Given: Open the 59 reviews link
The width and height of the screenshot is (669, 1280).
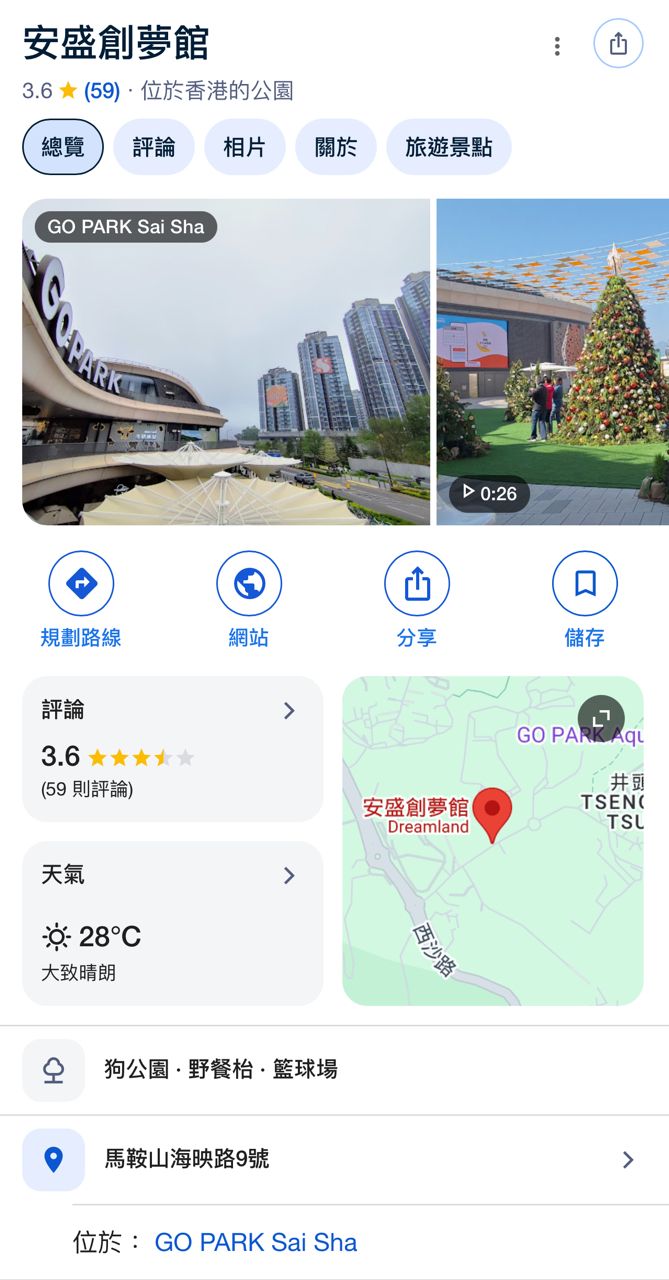Looking at the screenshot, I should pyautogui.click(x=102, y=91).
